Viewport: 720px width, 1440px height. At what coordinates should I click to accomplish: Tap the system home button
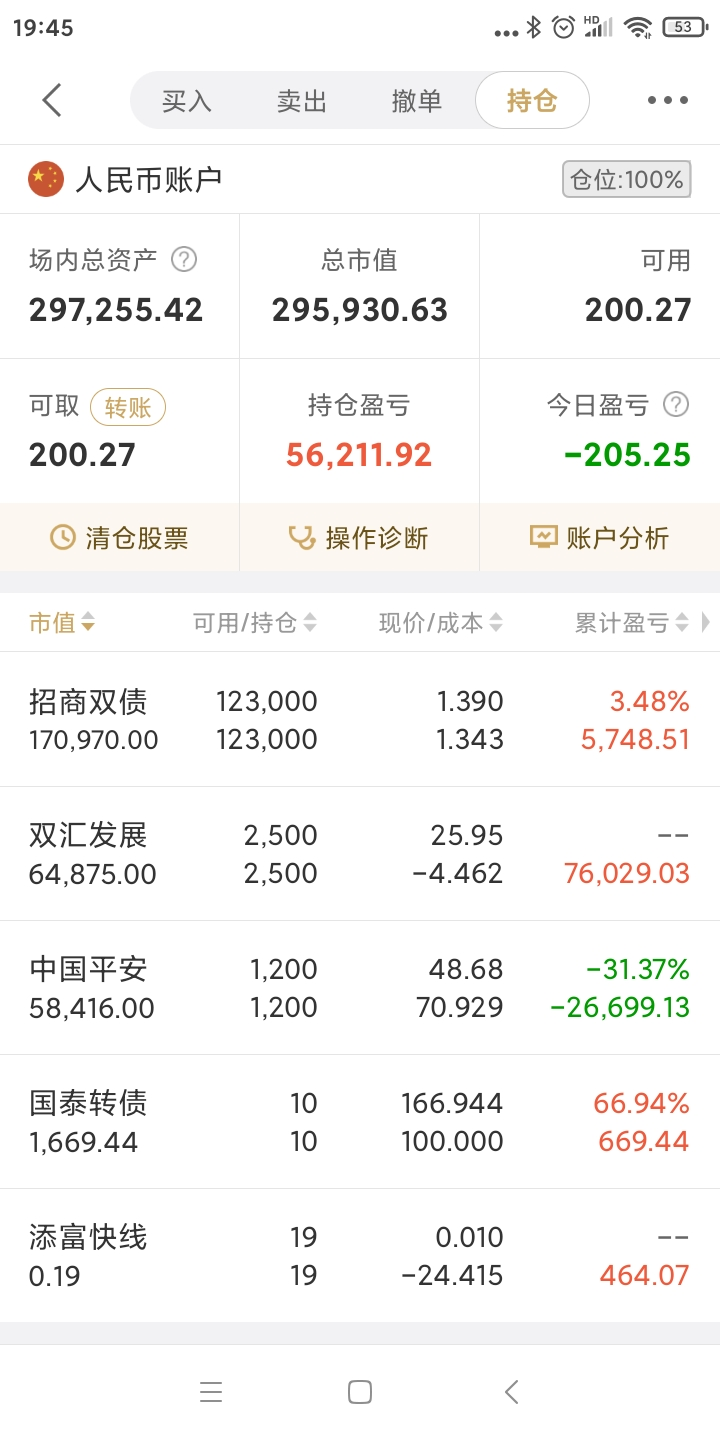pos(360,1392)
